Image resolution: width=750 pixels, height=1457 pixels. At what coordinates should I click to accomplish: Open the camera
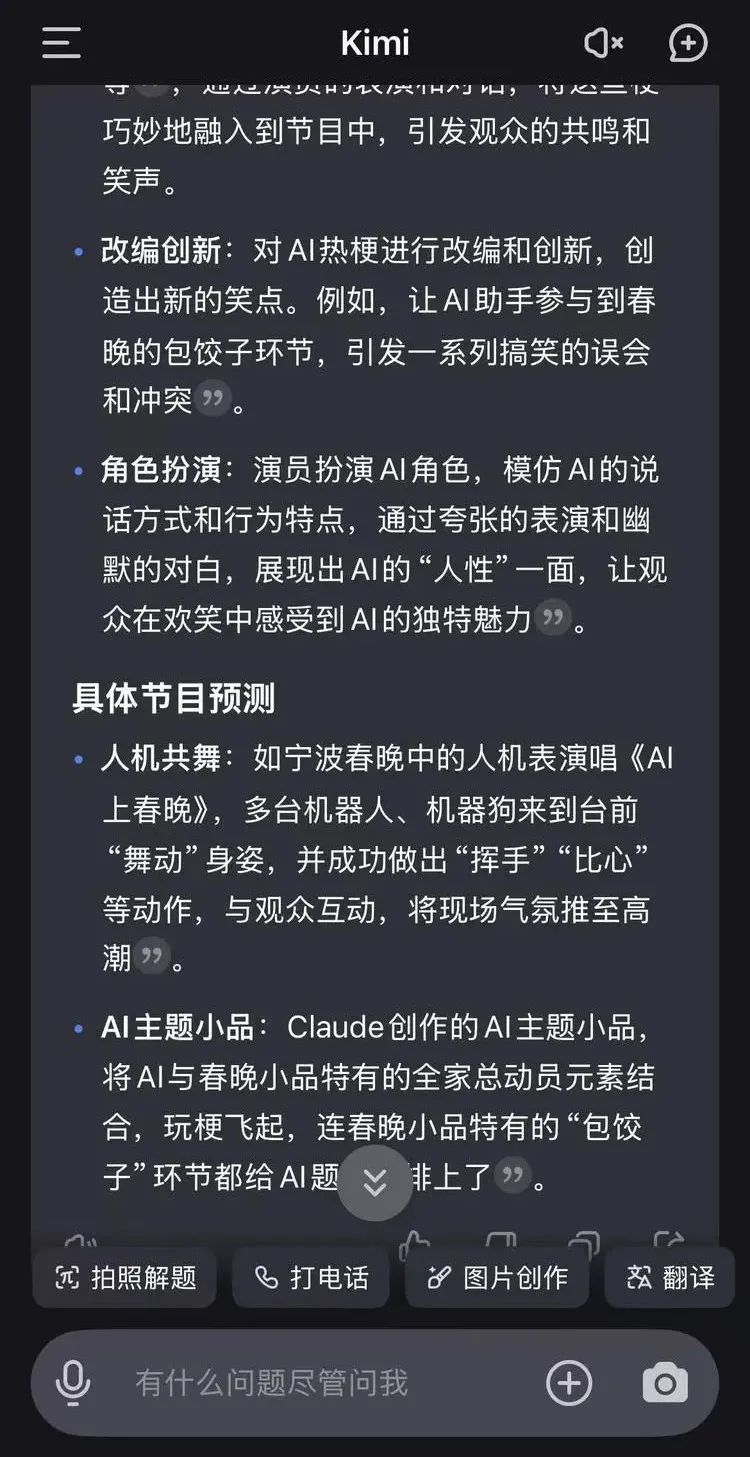[665, 1383]
